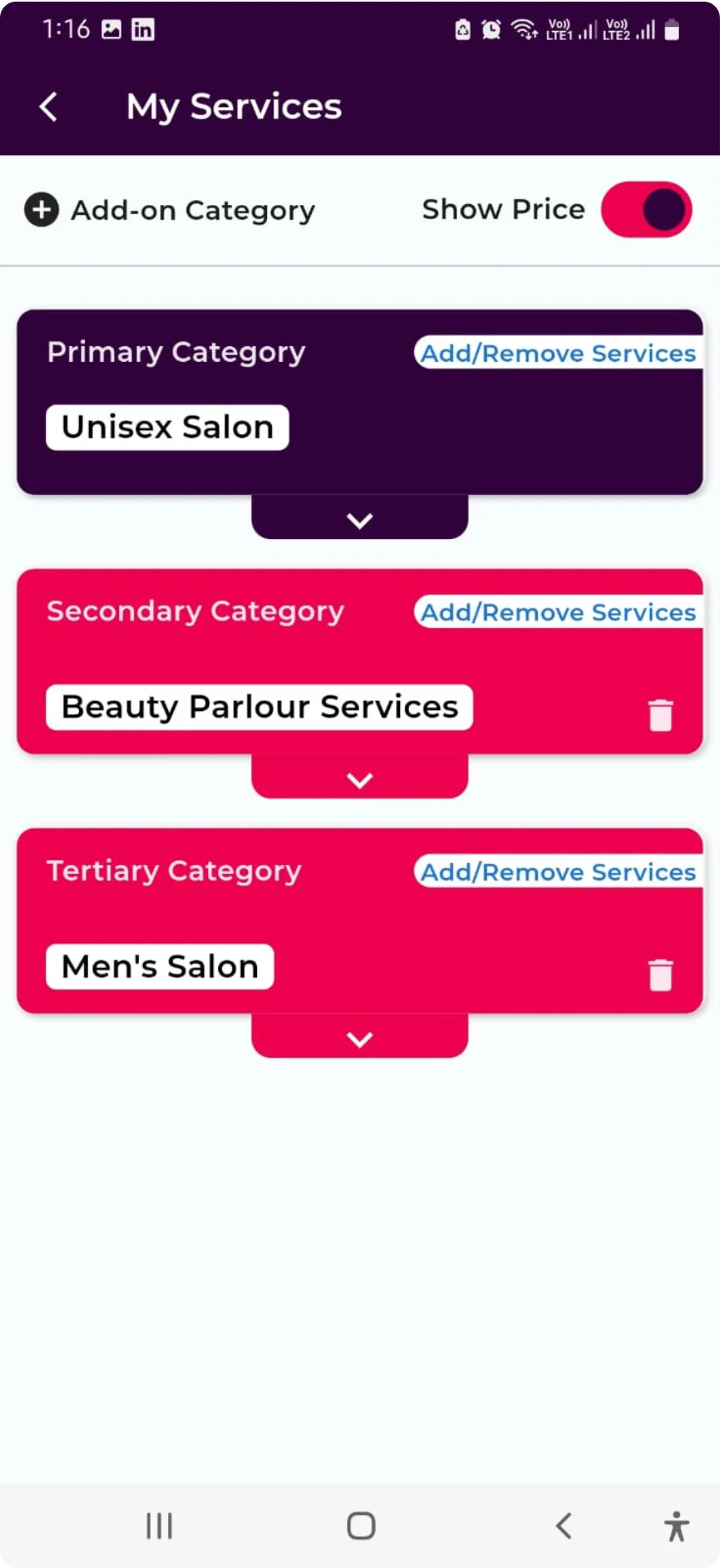The width and height of the screenshot is (724, 1568).
Task: Expand the Tertiary Category card
Action: point(359,1039)
